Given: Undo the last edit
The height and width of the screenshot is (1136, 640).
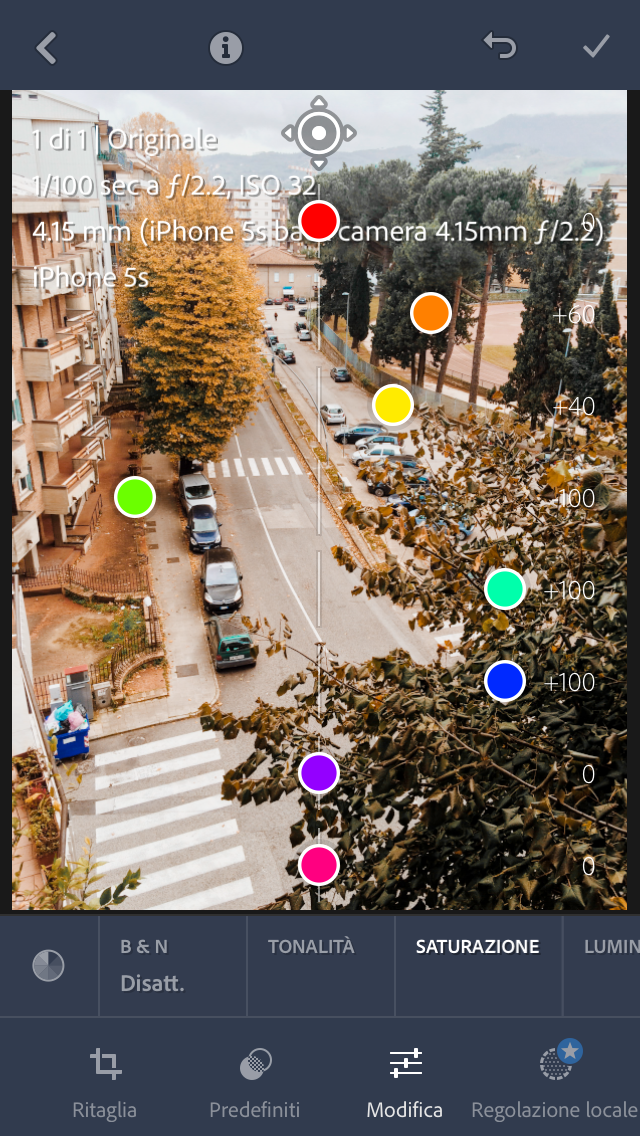Looking at the screenshot, I should [x=498, y=45].
